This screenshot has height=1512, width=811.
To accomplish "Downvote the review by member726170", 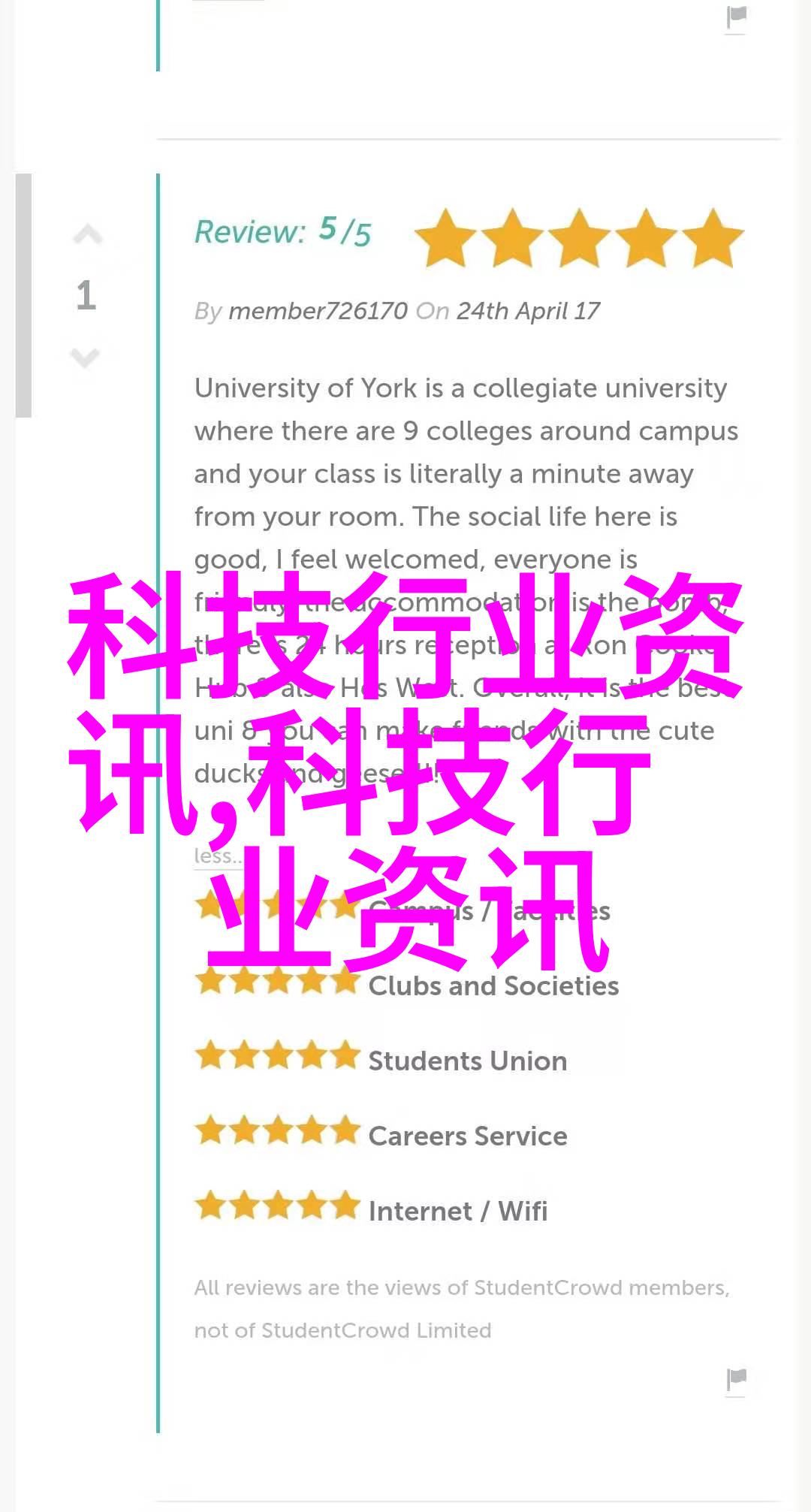I will pyautogui.click(x=86, y=358).
